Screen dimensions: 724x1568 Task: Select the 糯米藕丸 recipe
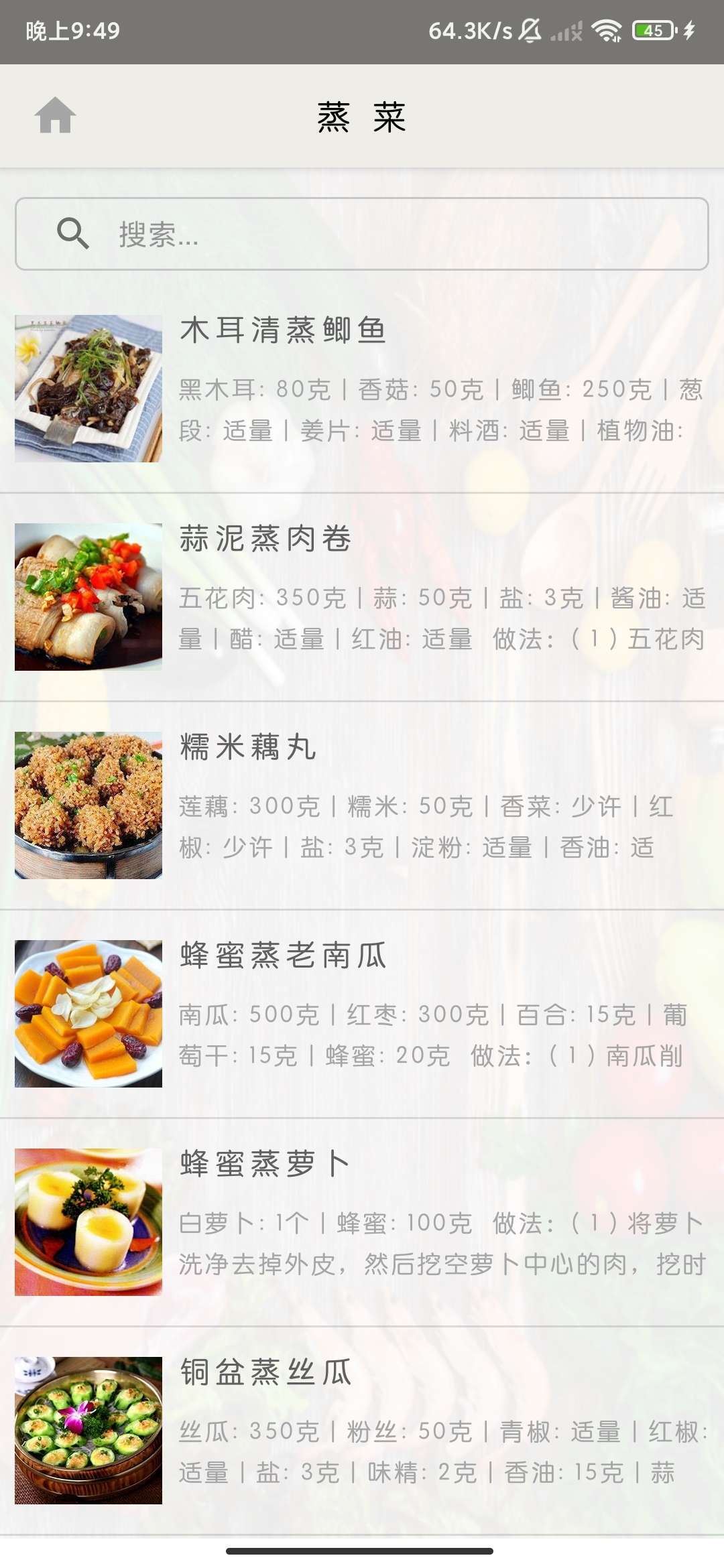[362, 805]
